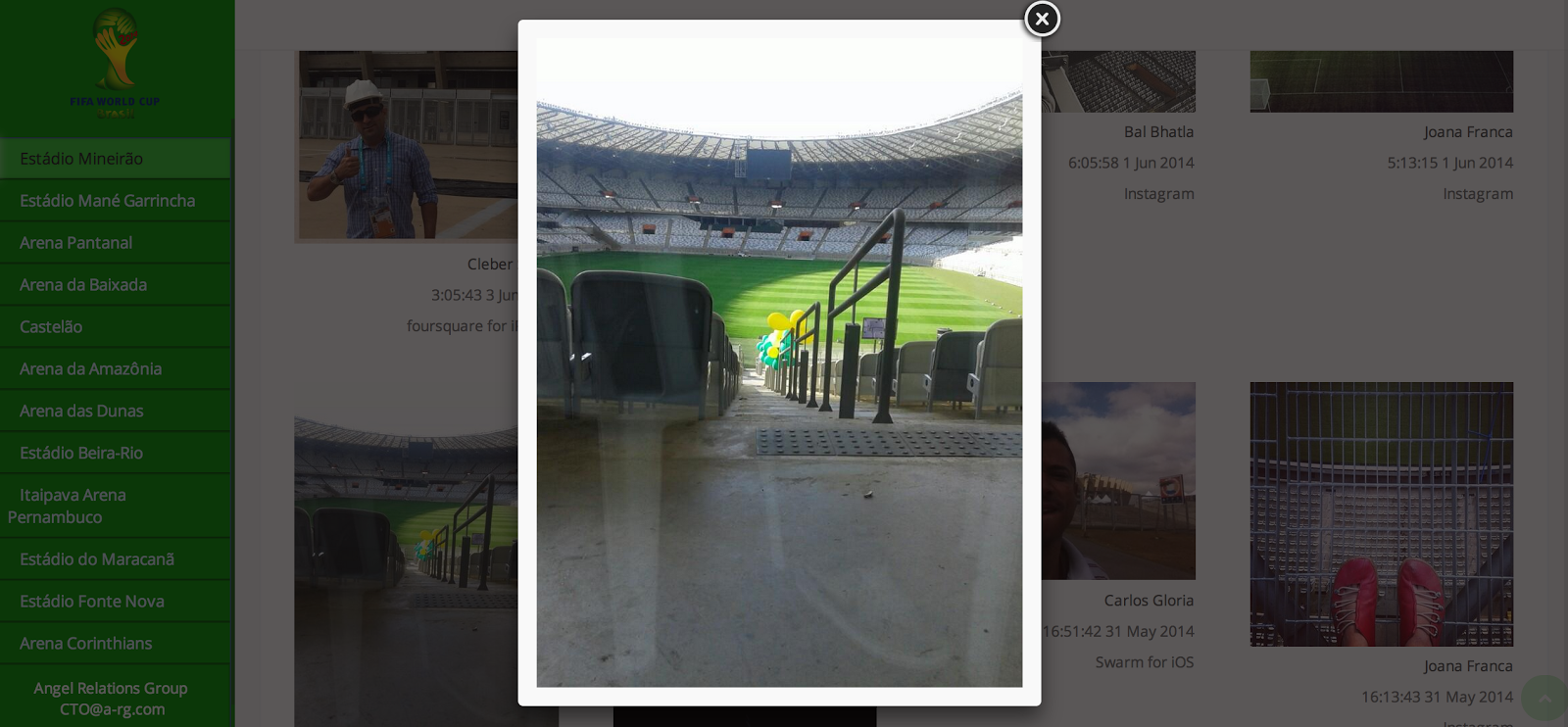
Task: Tap the CTO@a-rg.com contact link
Action: pos(112,709)
